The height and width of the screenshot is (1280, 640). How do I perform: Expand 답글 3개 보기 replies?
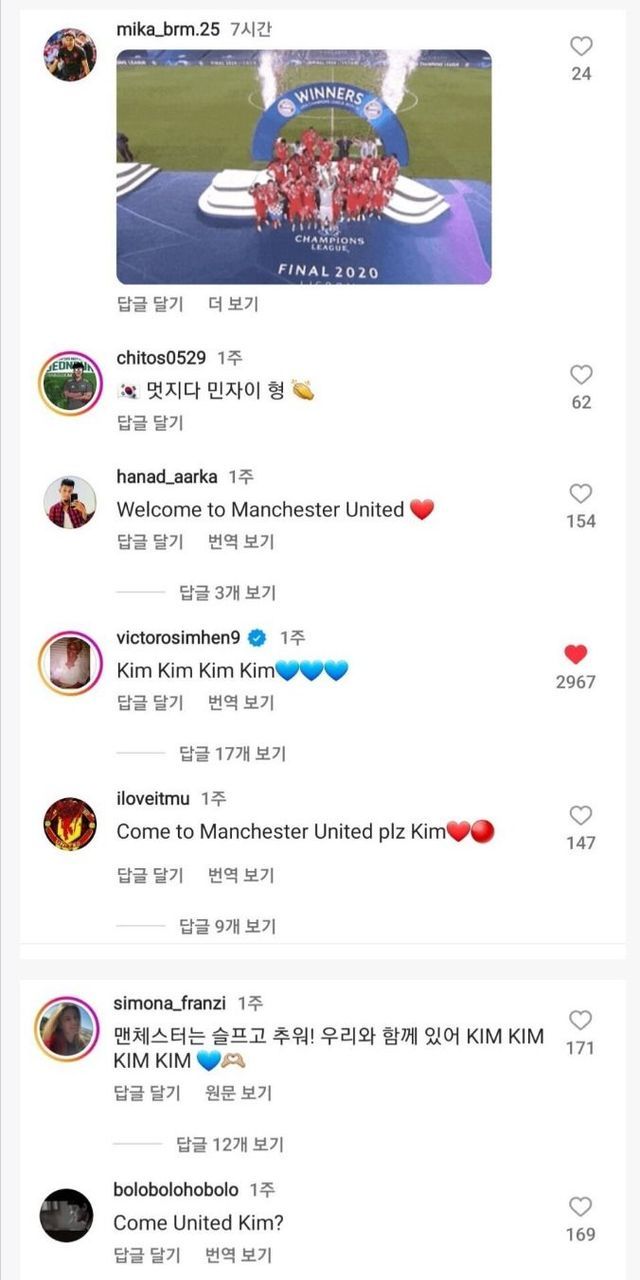[226, 593]
